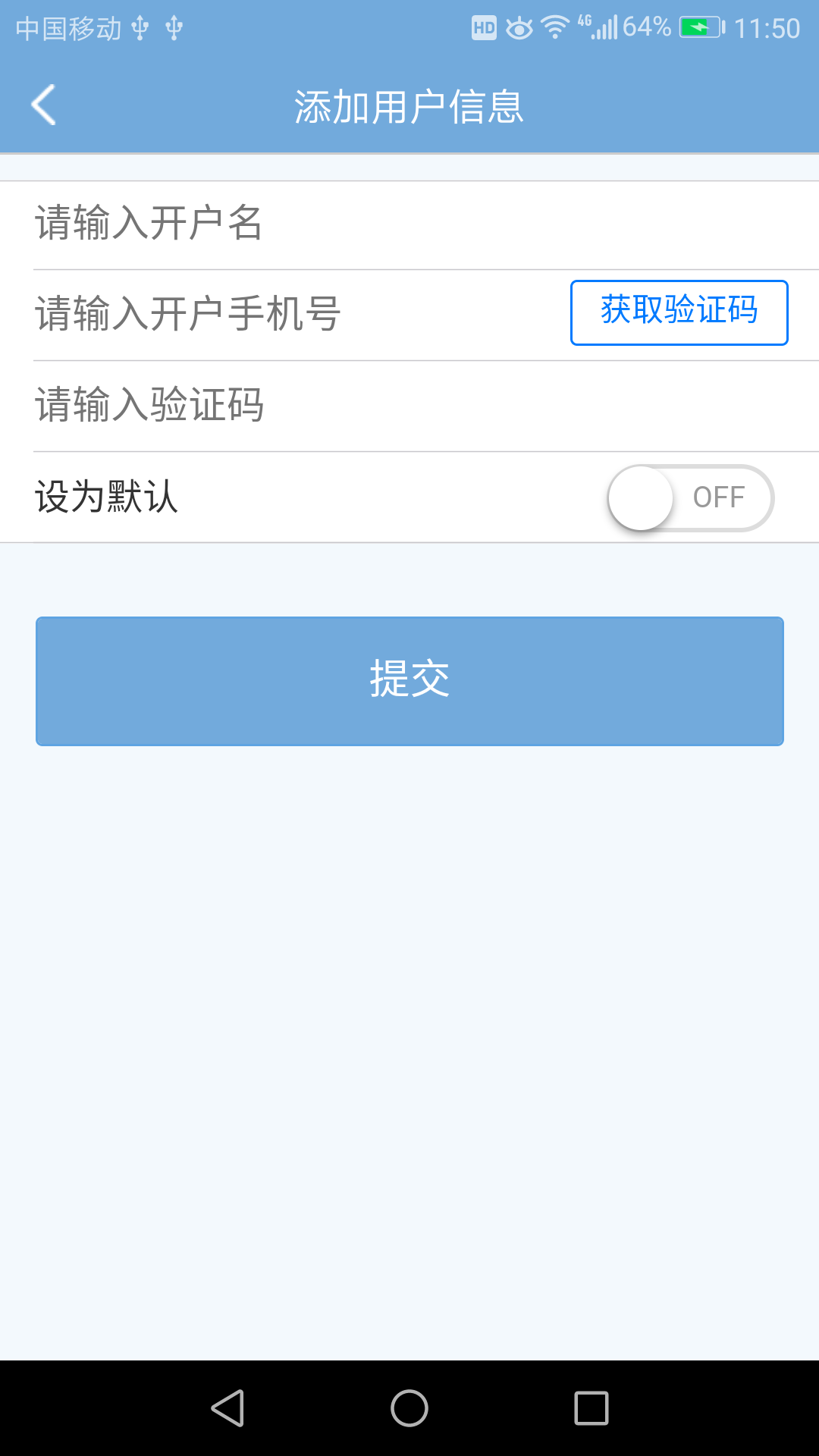Tap the USB connection icon
Image resolution: width=819 pixels, height=1456 pixels.
(139, 29)
